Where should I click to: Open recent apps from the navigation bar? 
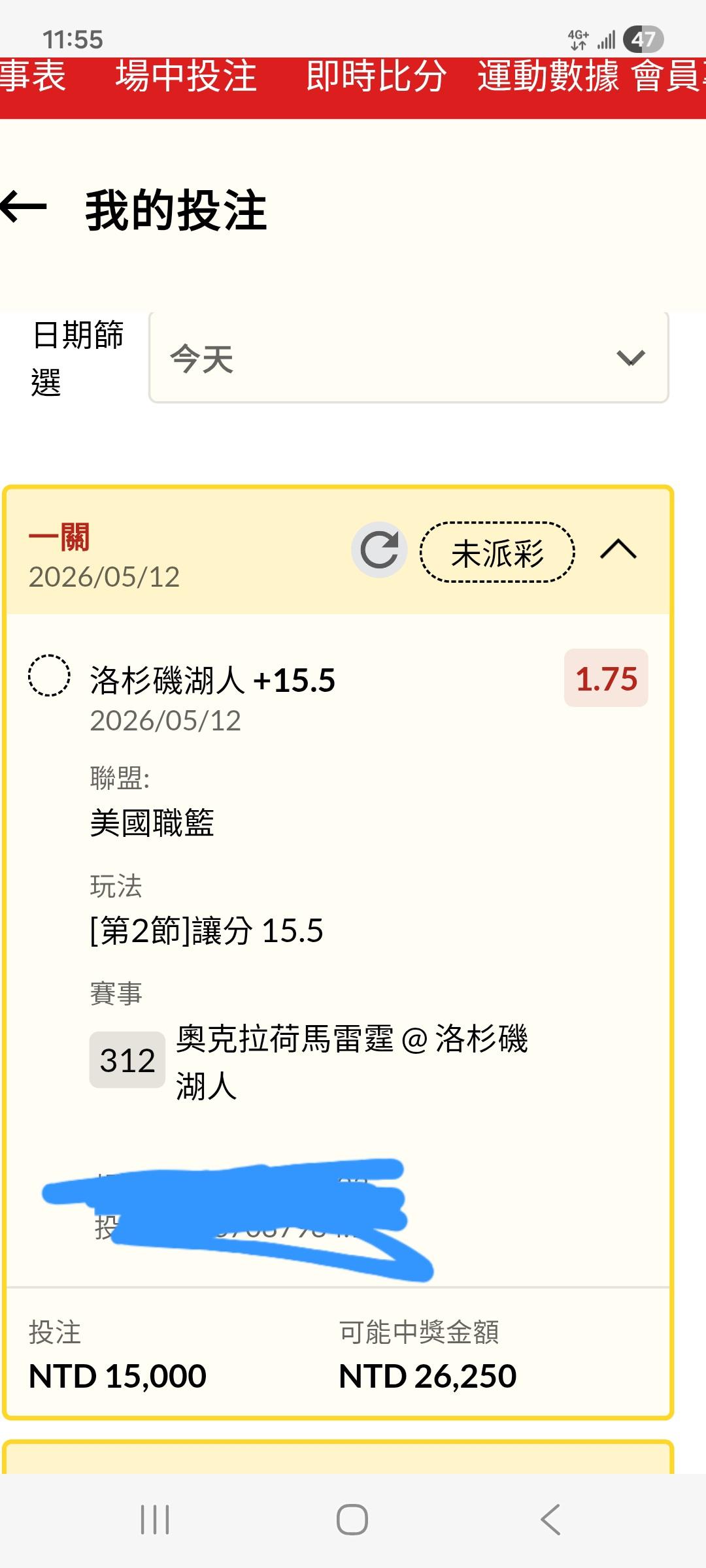click(155, 1519)
